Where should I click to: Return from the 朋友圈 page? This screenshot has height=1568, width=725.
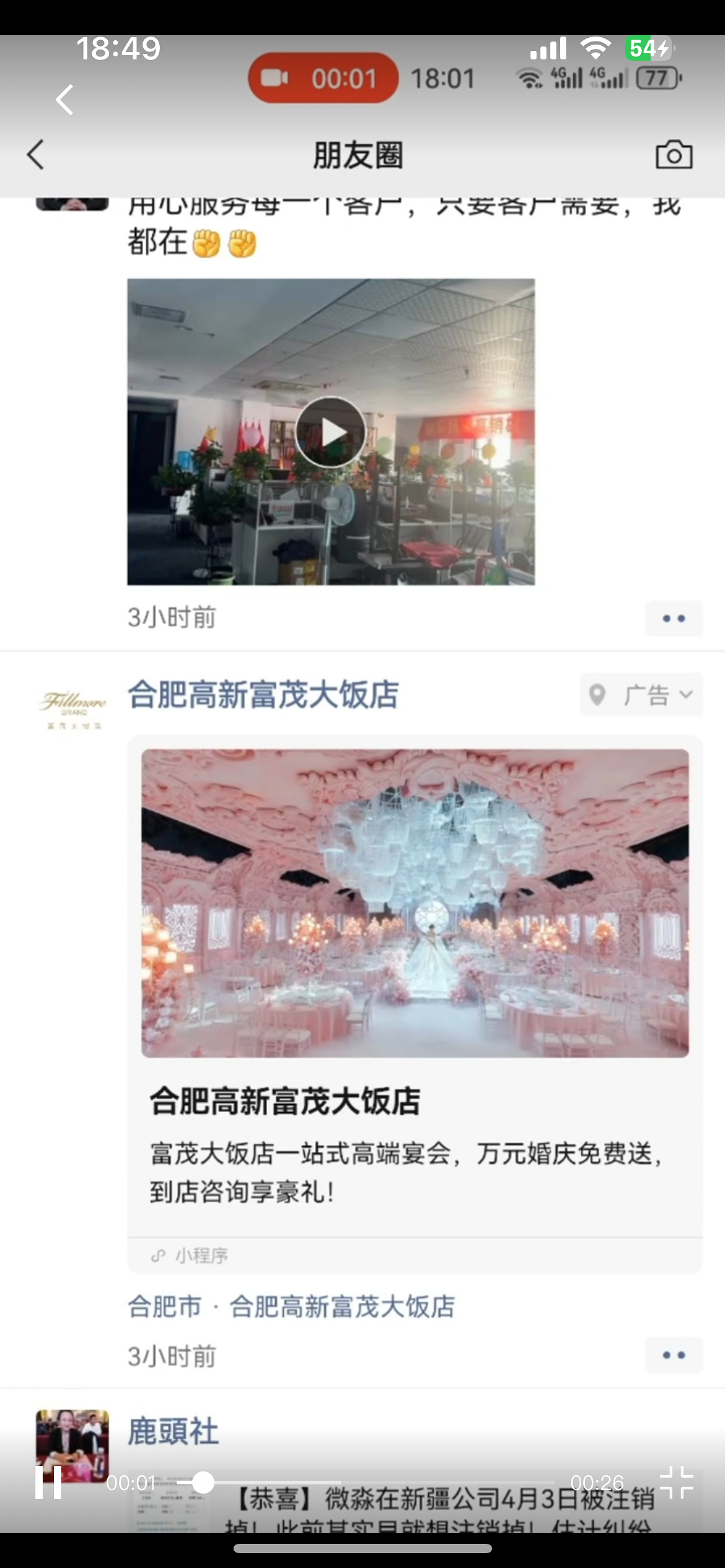click(x=36, y=155)
